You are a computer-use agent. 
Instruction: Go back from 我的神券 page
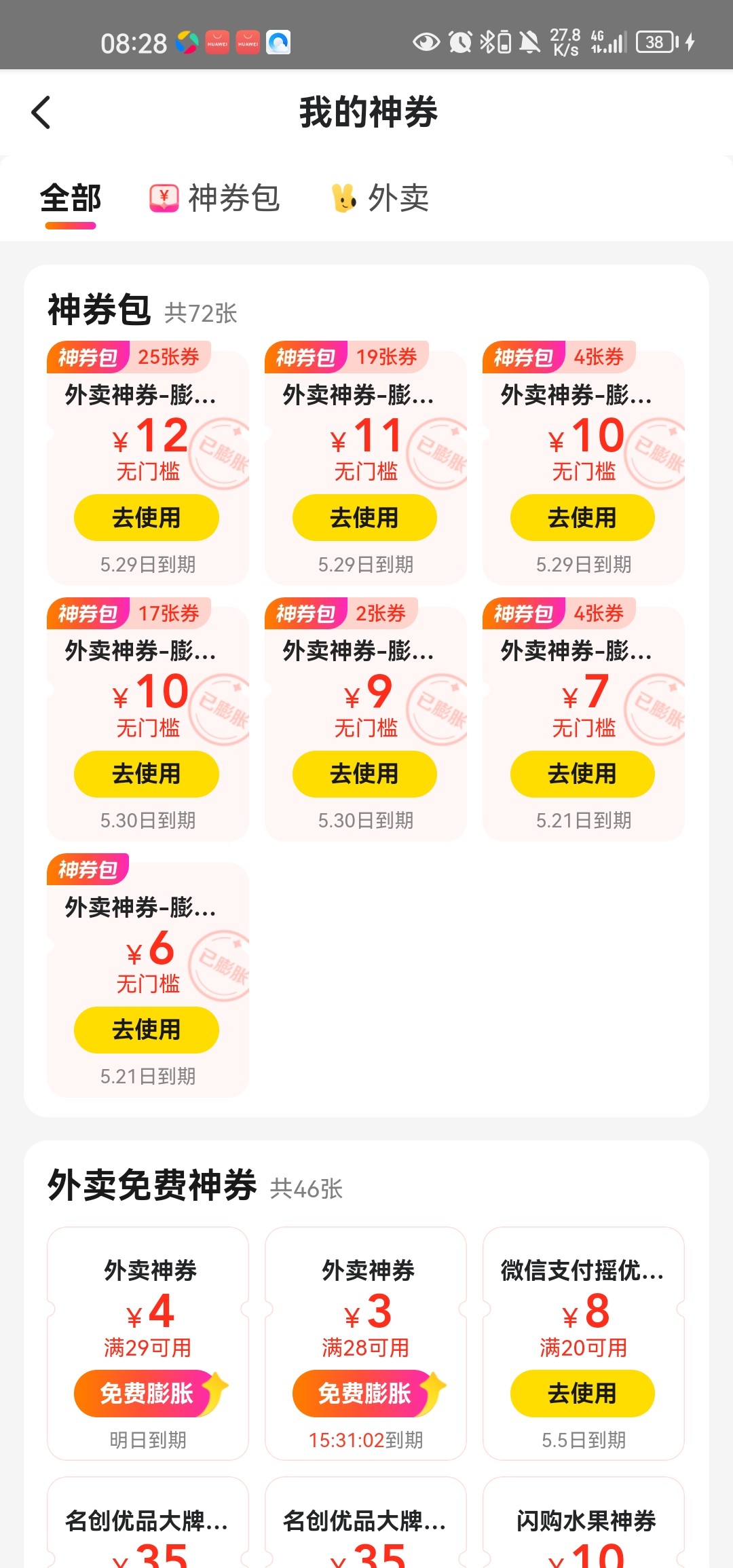coord(41,112)
